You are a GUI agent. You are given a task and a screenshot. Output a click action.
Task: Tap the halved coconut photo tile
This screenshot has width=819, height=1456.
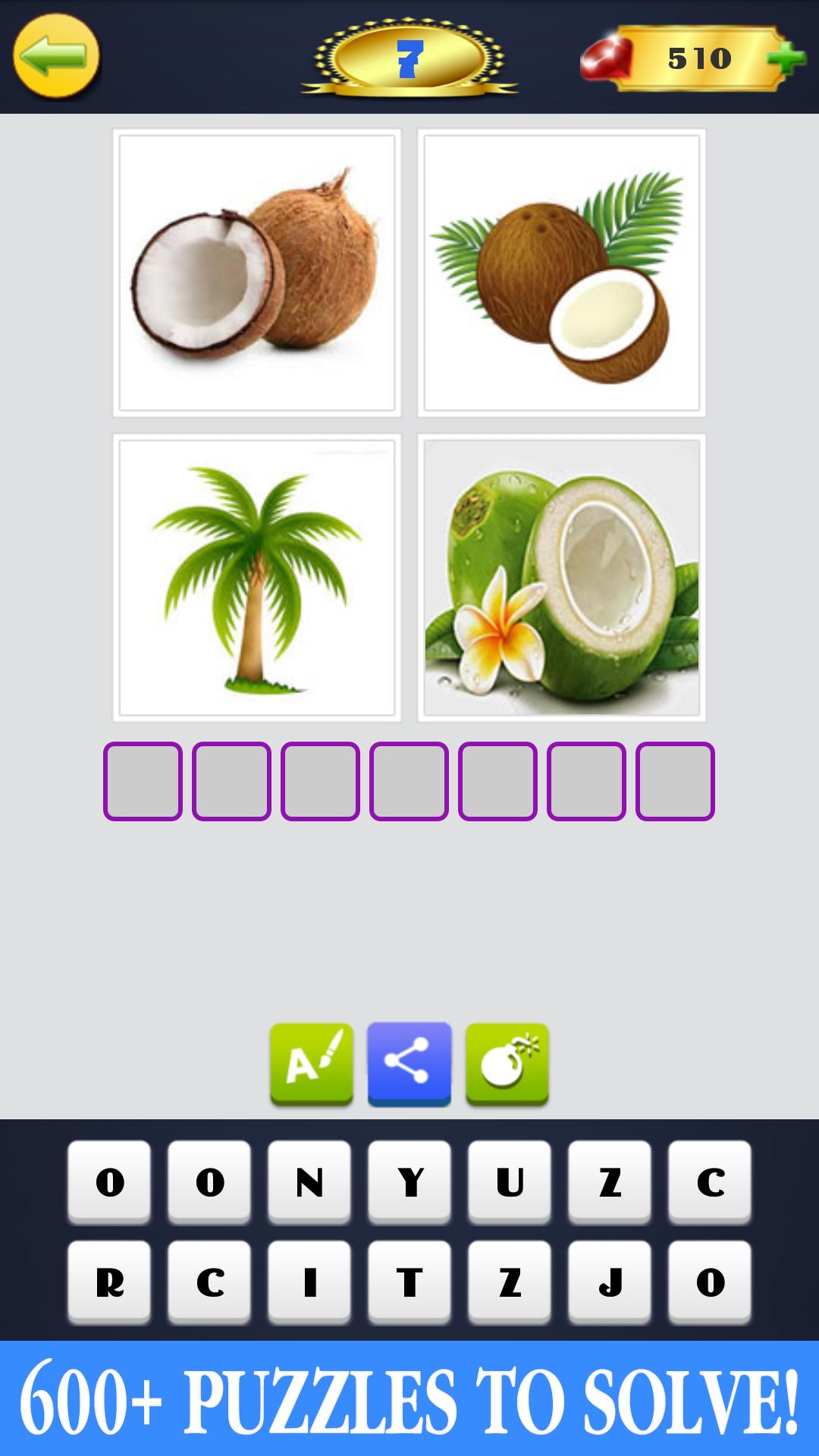pyautogui.click(x=258, y=271)
